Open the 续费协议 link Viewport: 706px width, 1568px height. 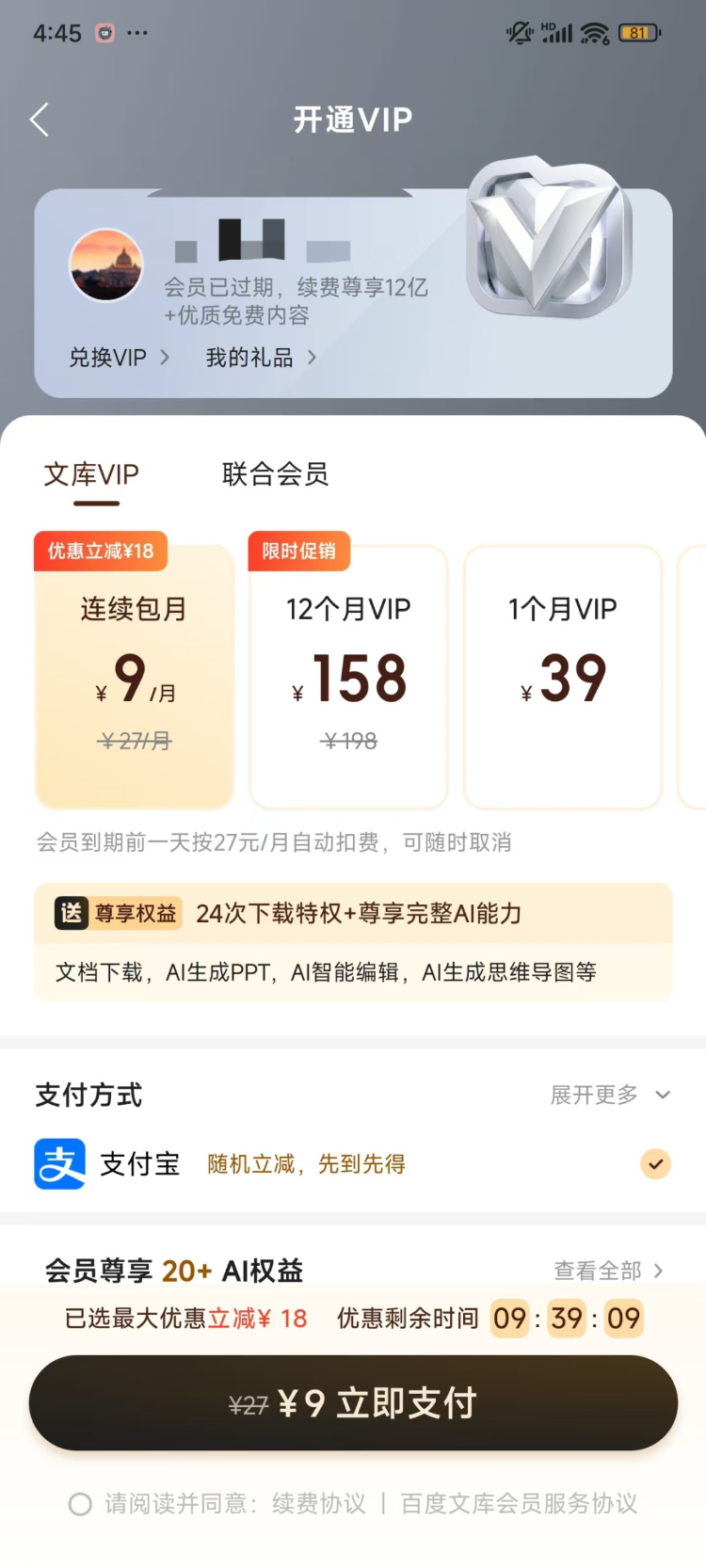click(x=318, y=1504)
